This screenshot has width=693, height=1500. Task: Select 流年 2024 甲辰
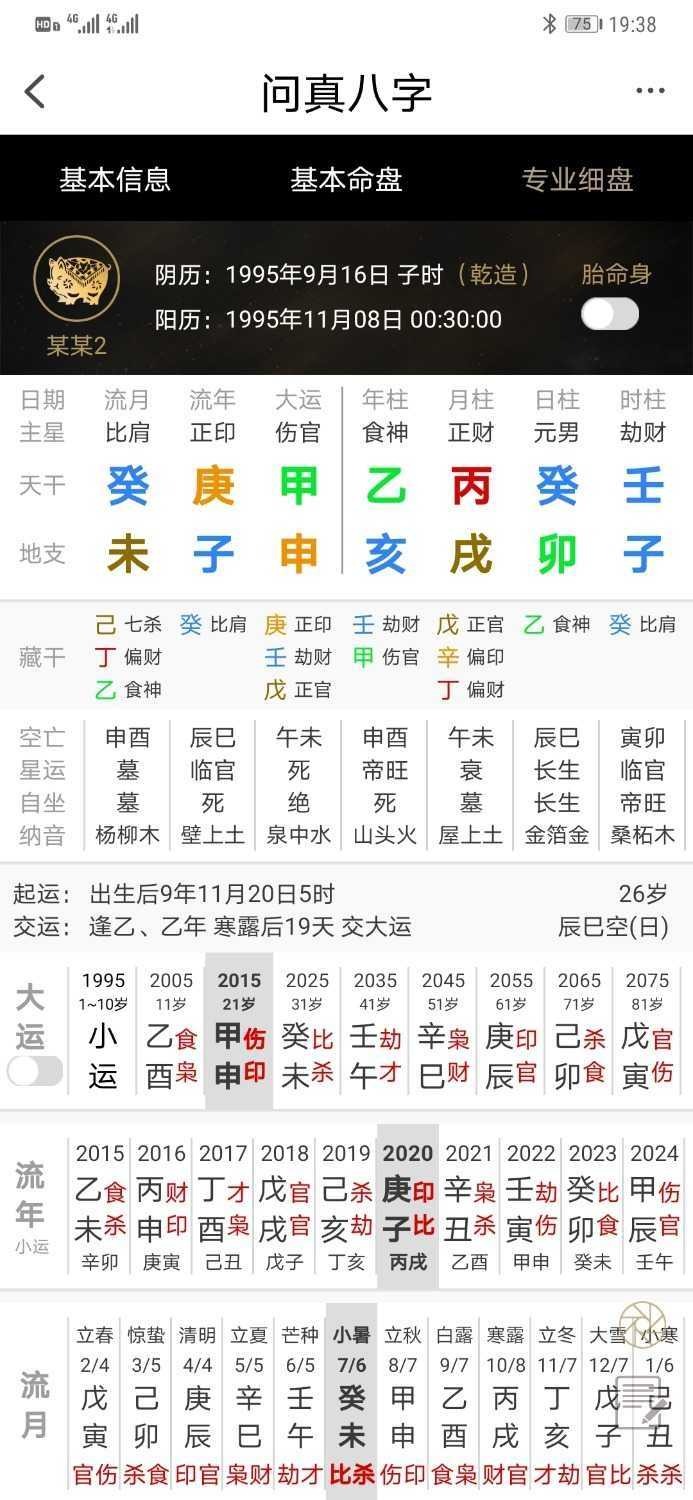click(655, 1208)
